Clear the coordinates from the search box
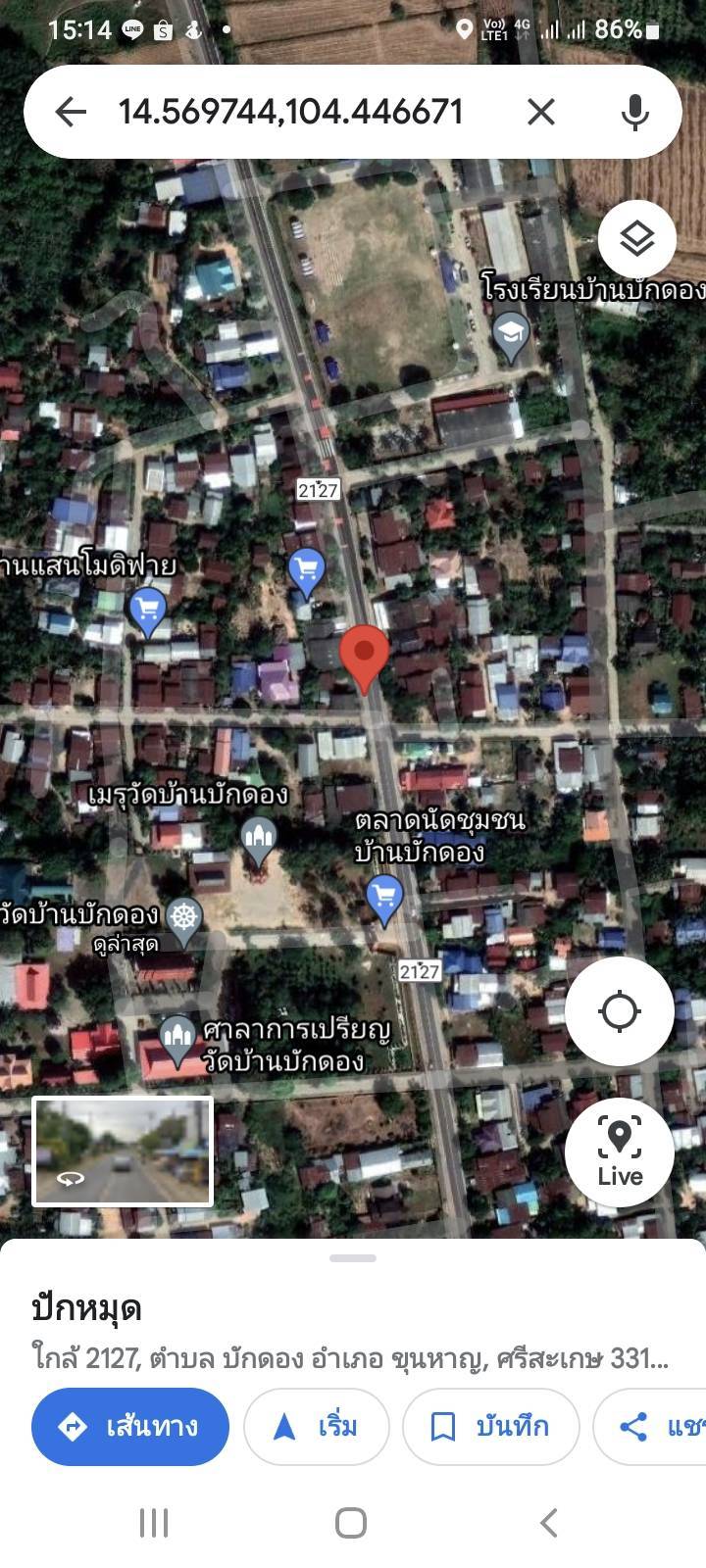The image size is (706, 1568). [x=540, y=112]
